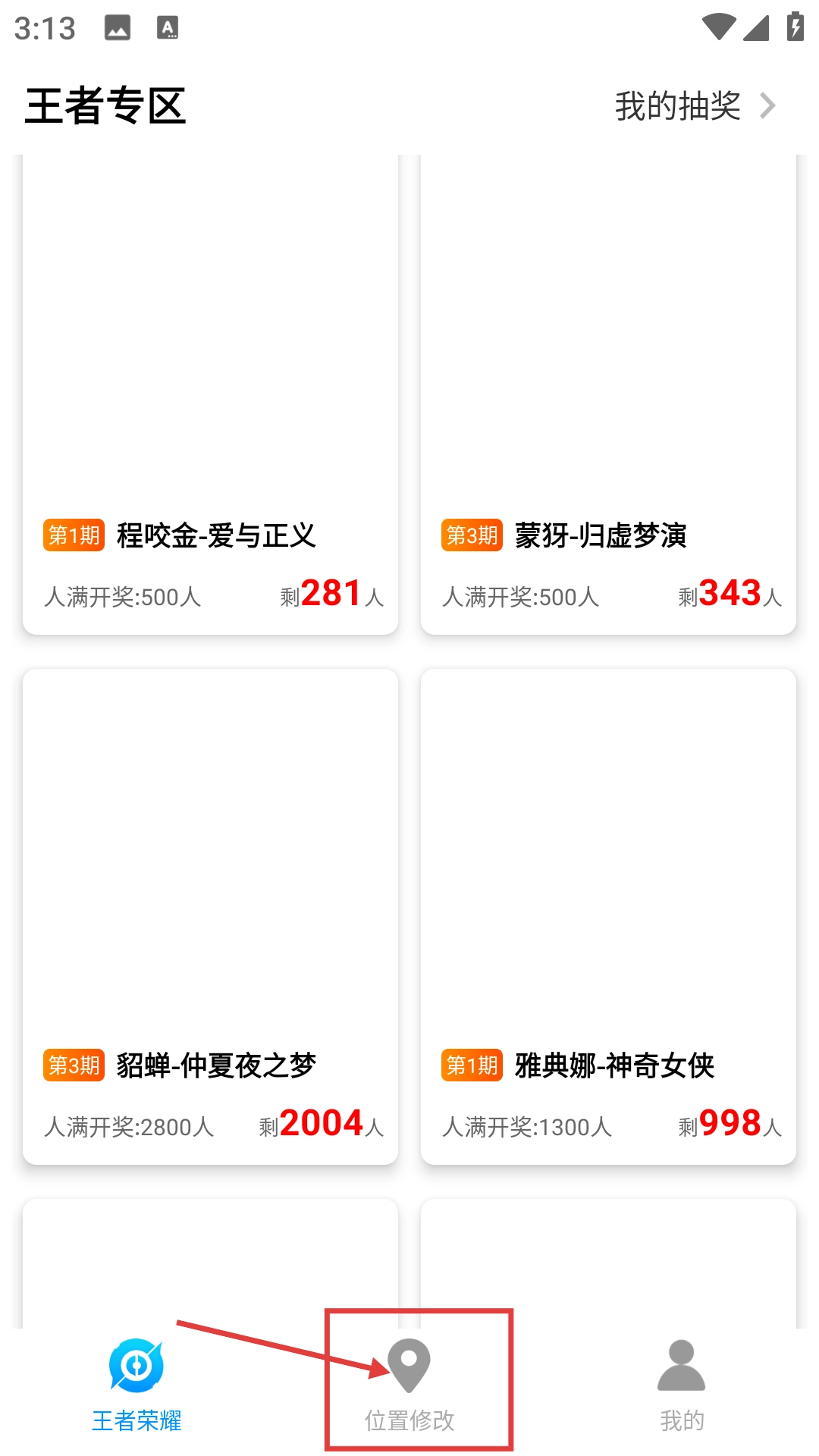Viewport: 819px width, 1456px height.
Task: Open the 程咬金-爱与正义 lottery card
Action: pos(210,394)
